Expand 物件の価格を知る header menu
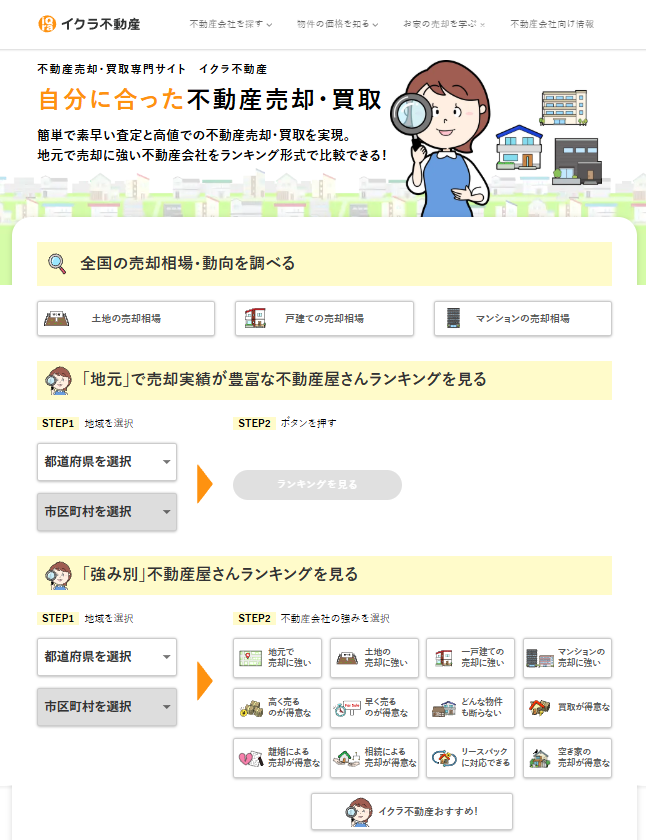Viewport: 646px width, 840px height. [x=337, y=24]
